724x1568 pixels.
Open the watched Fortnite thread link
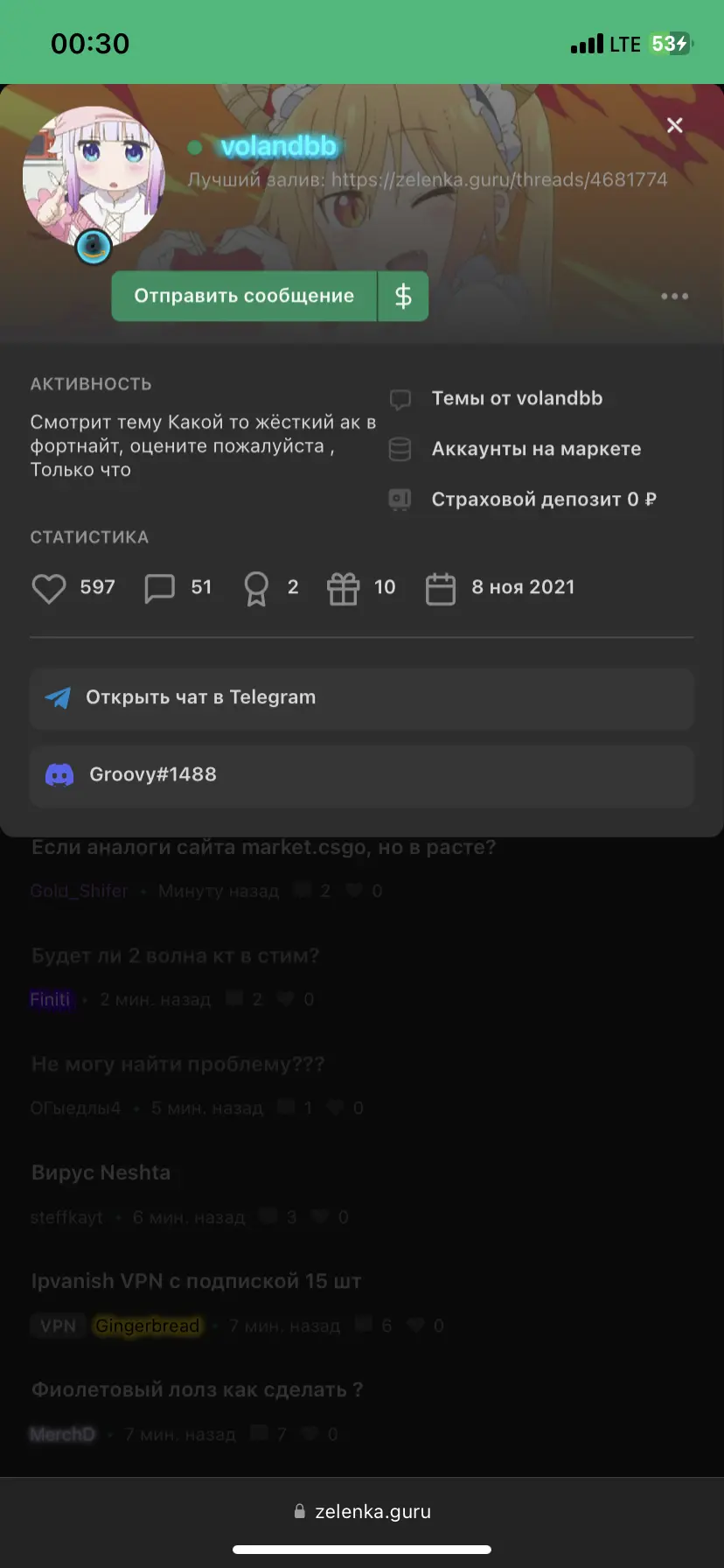tap(204, 434)
